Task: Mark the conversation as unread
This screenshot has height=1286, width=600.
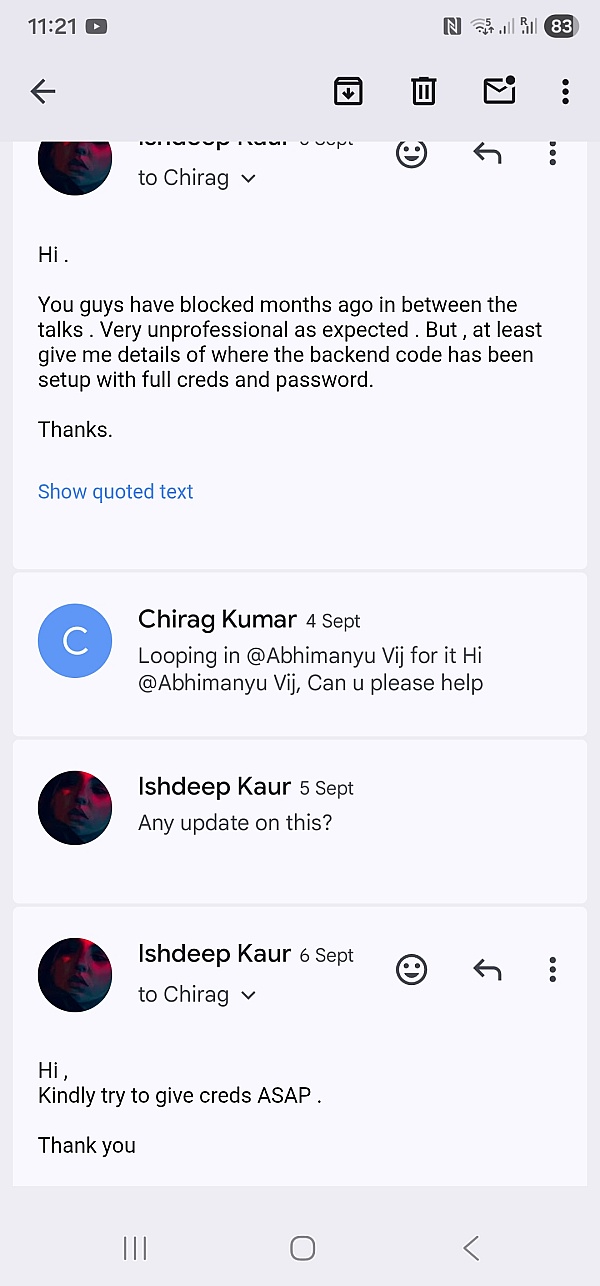Action: (x=499, y=91)
